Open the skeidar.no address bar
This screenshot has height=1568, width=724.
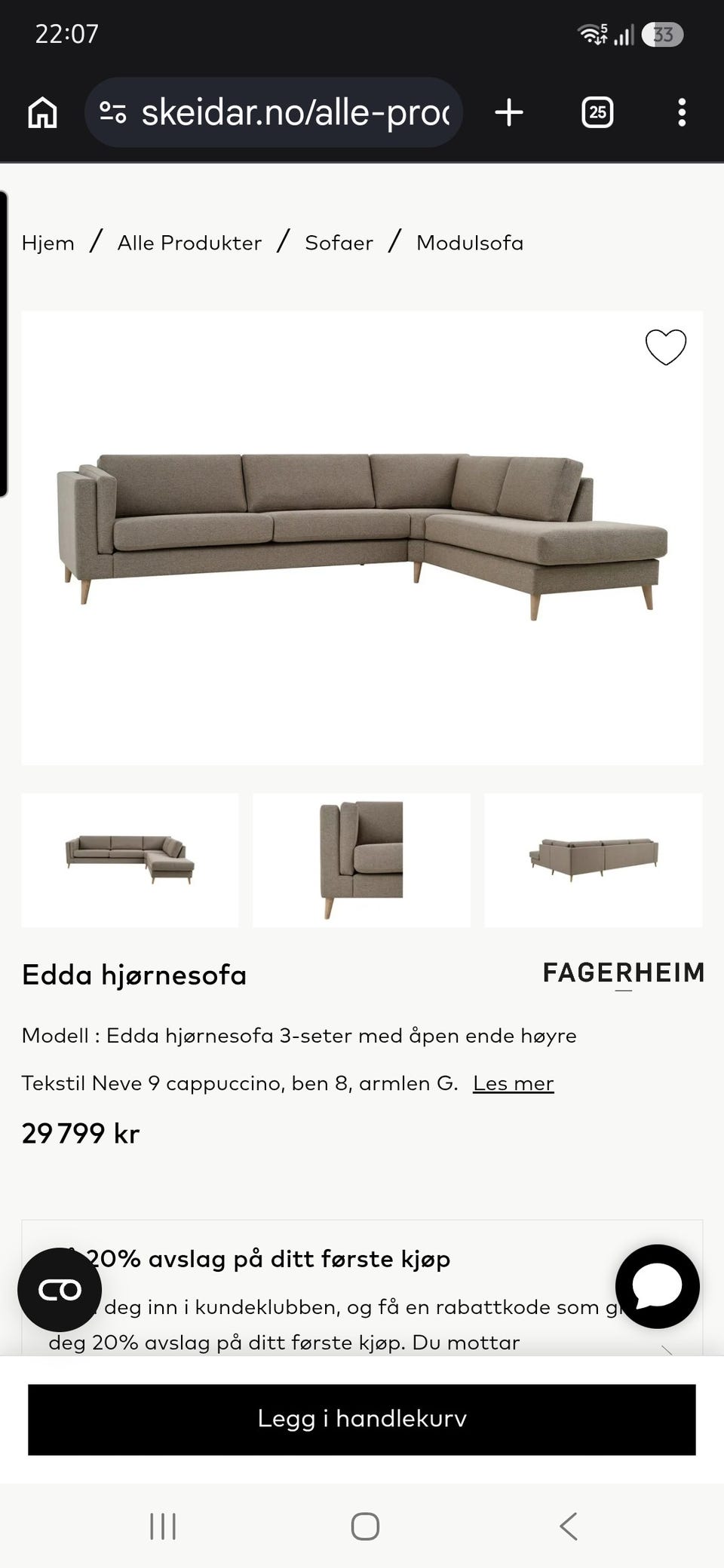pyautogui.click(x=274, y=112)
